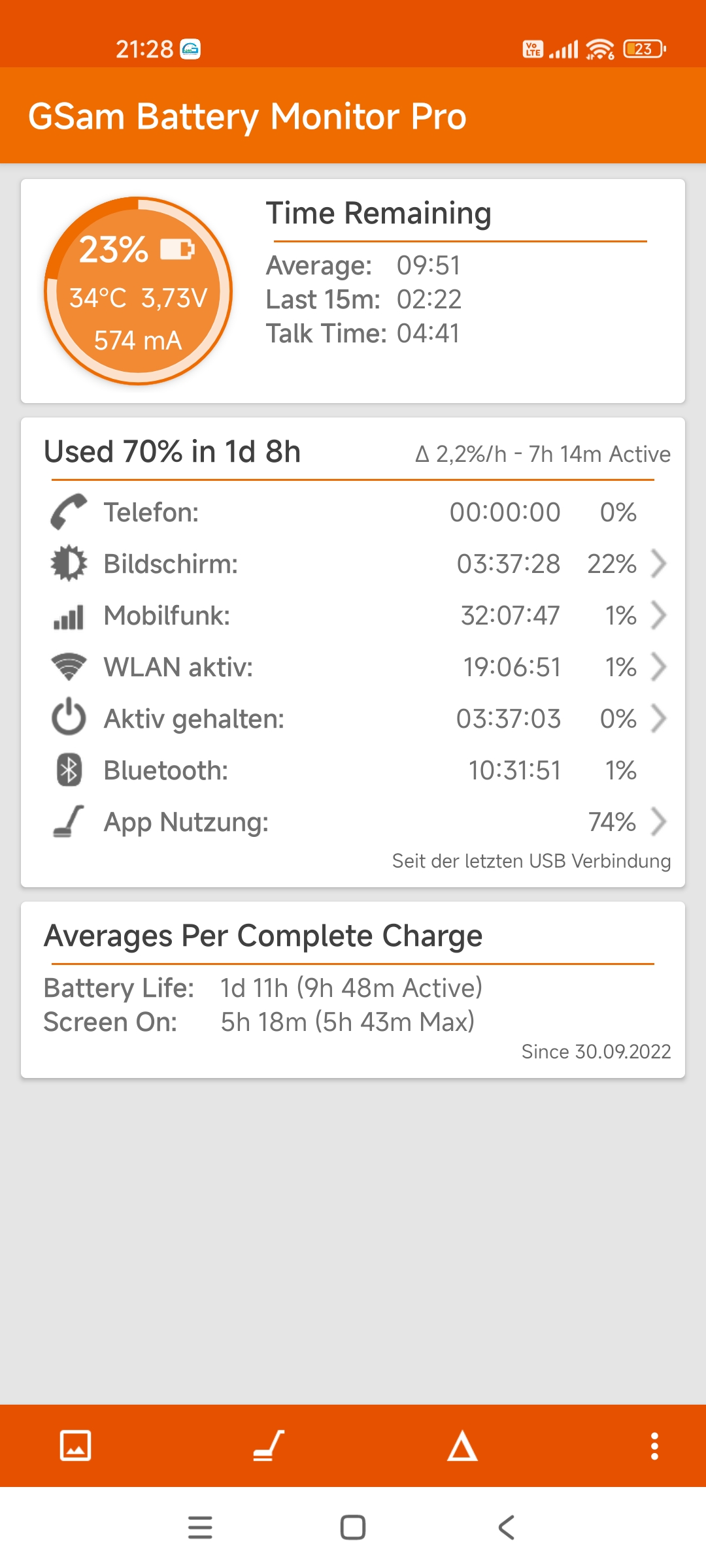Open the Averages Per Complete Charge card
The image size is (706, 1568).
[x=353, y=990]
